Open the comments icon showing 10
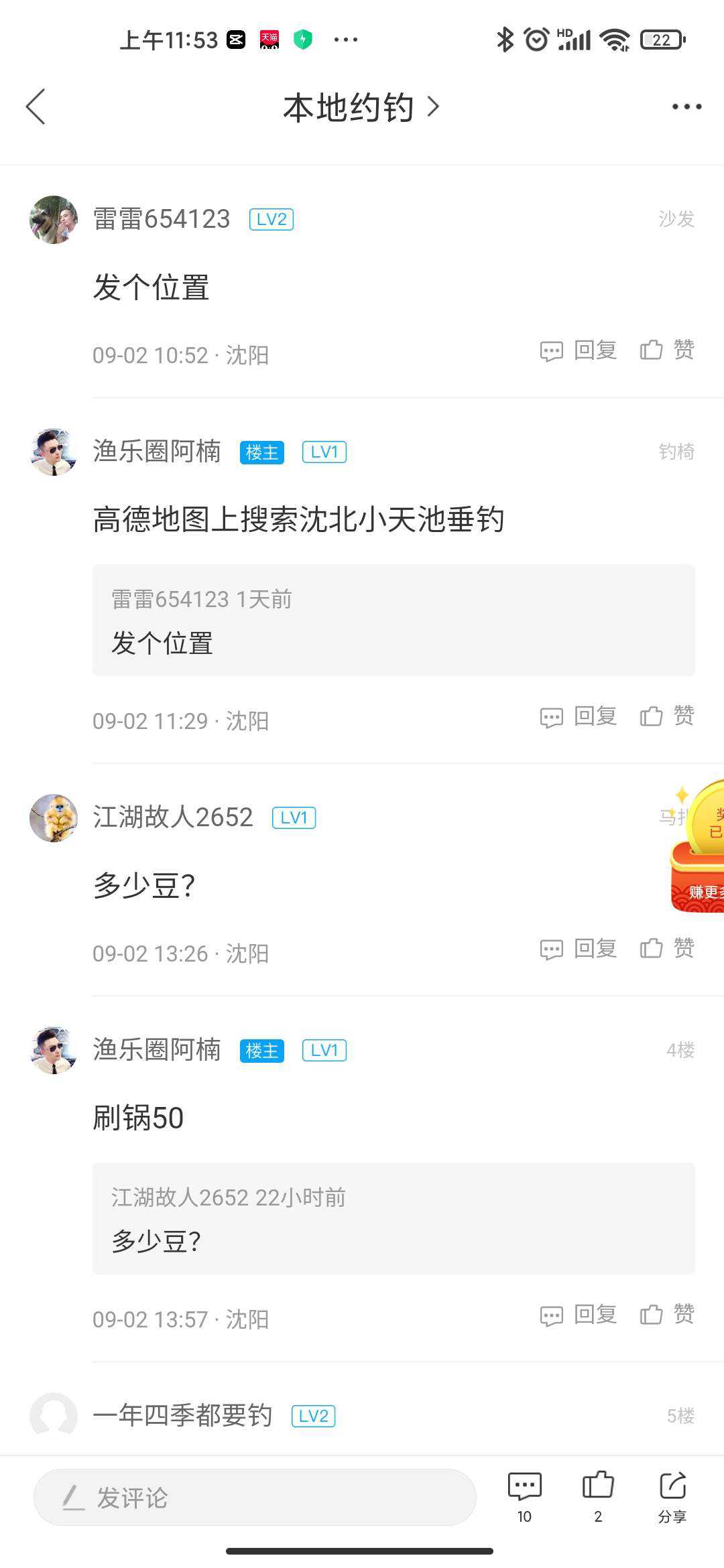This screenshot has height=1568, width=724. tap(524, 1496)
